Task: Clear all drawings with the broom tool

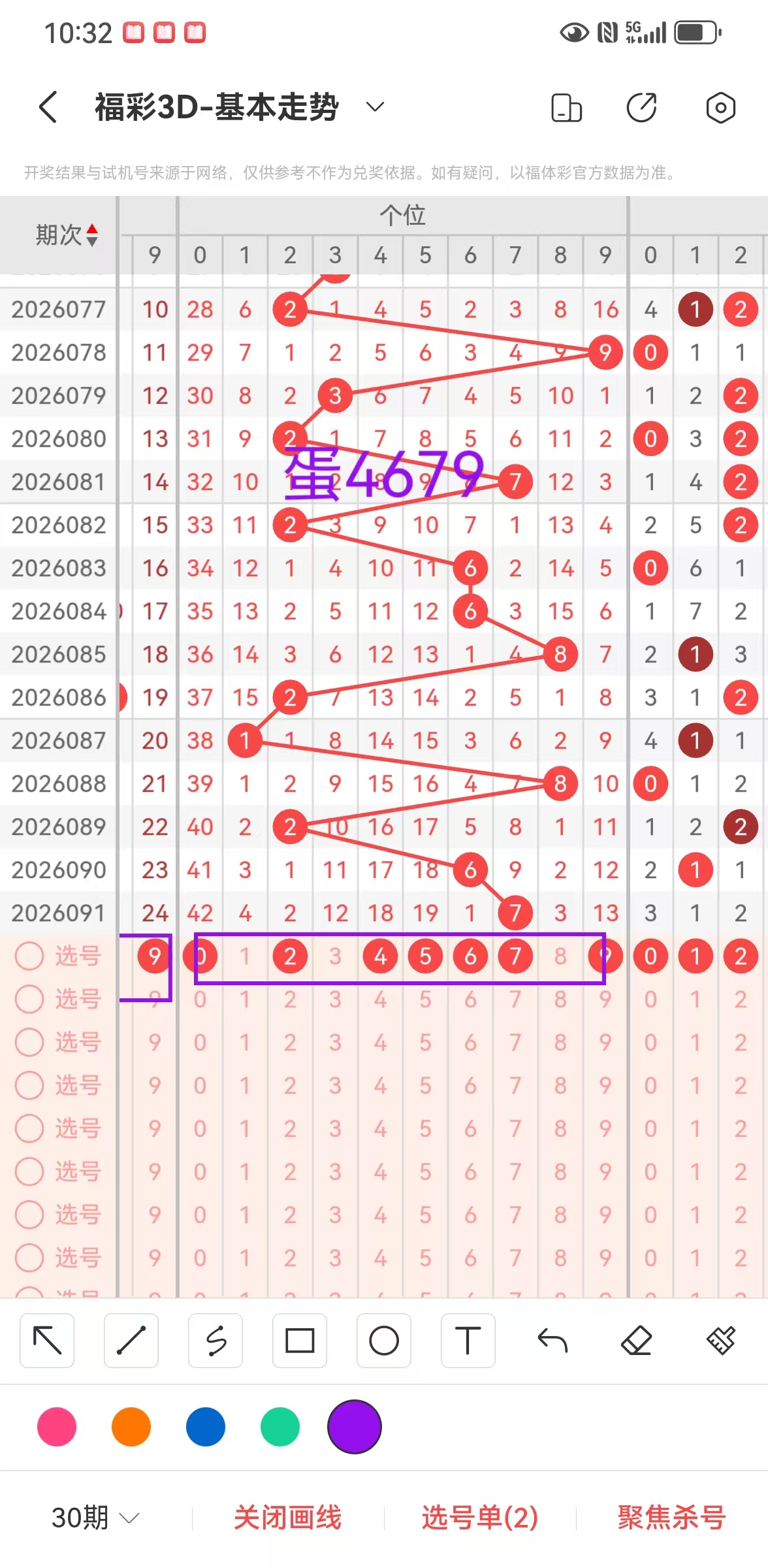Action: [721, 1341]
